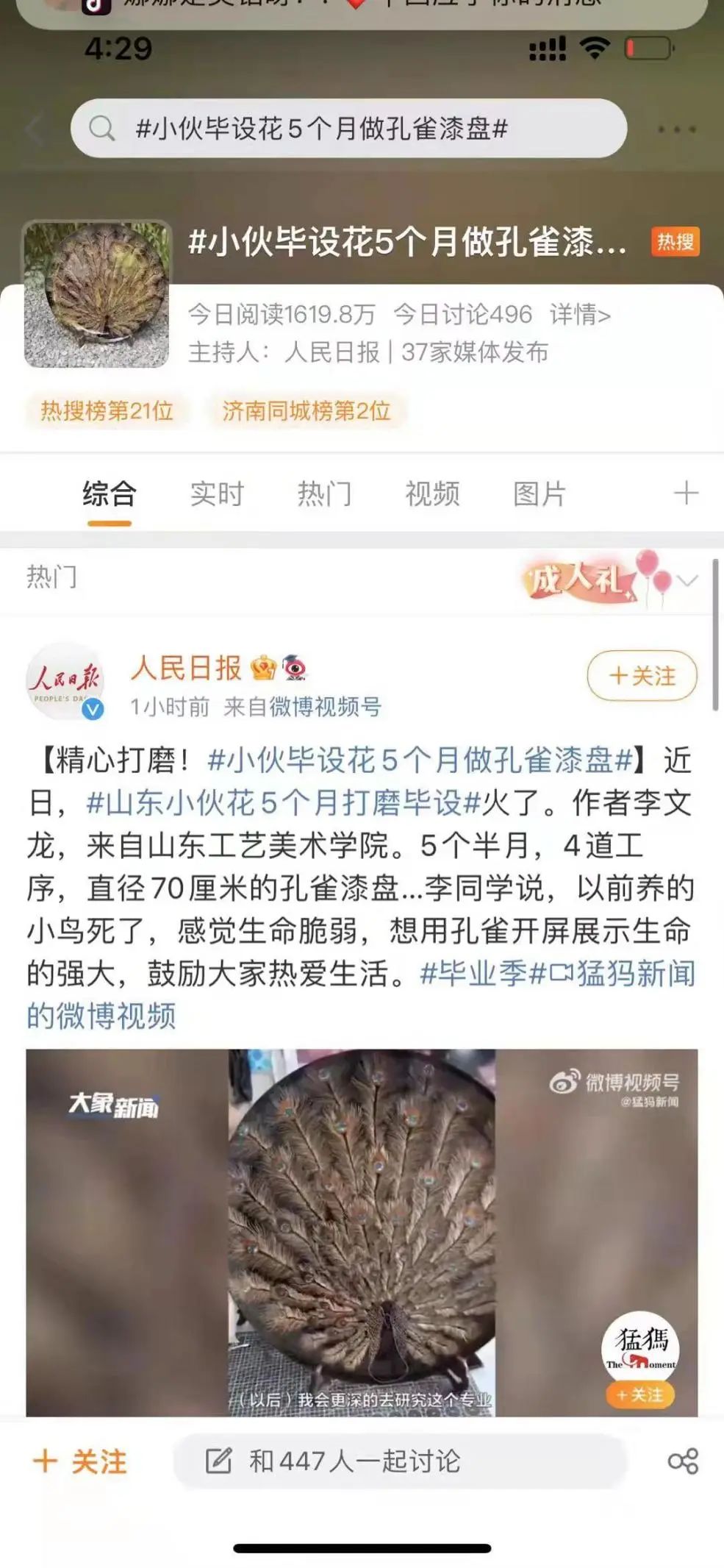Viewport: 724px width, 1568px height.
Task: Follow 人民日报 with the 关注 button
Action: click(642, 675)
